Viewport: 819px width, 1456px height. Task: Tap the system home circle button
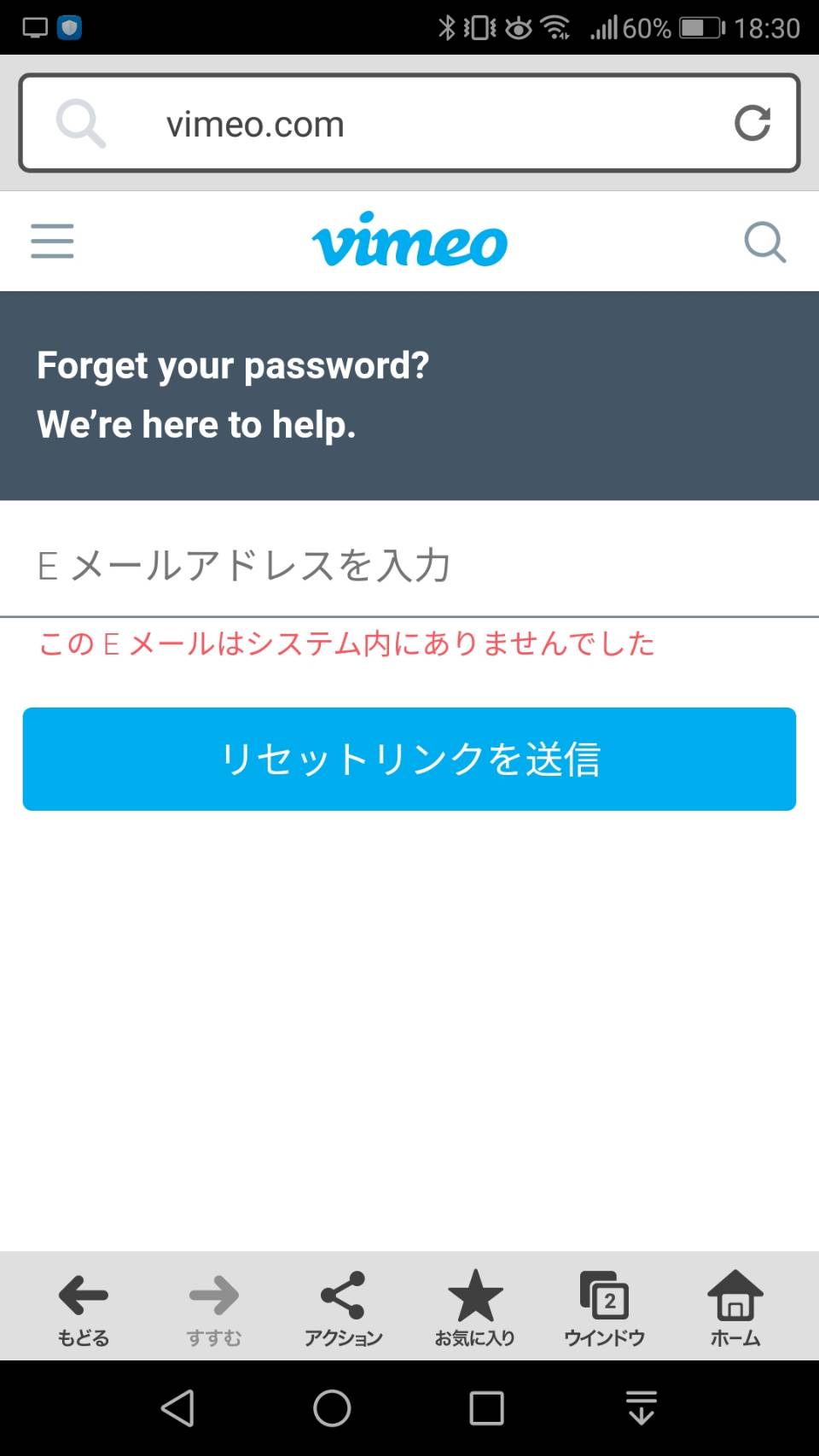[x=332, y=1408]
